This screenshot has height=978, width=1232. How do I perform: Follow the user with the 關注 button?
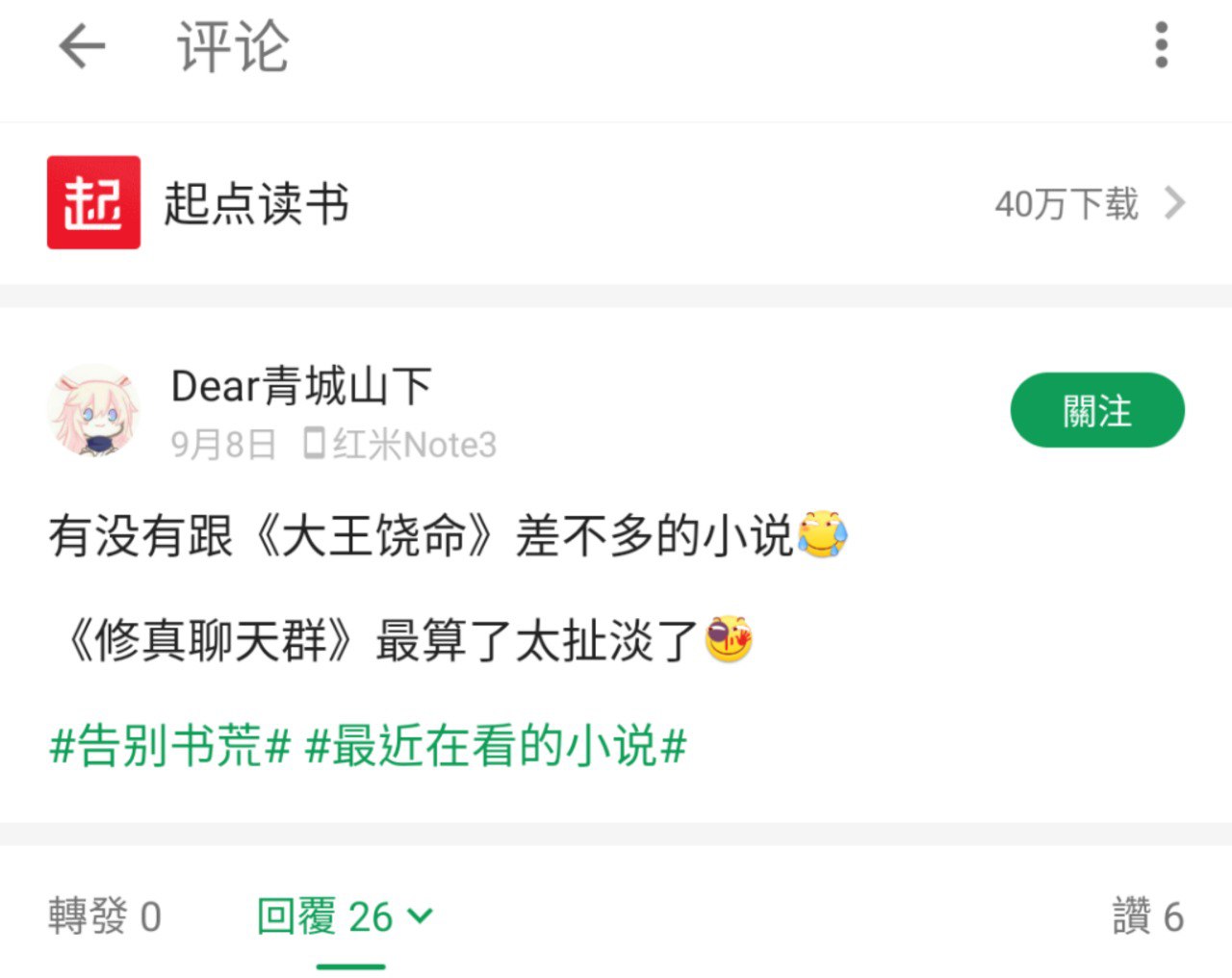point(1096,411)
